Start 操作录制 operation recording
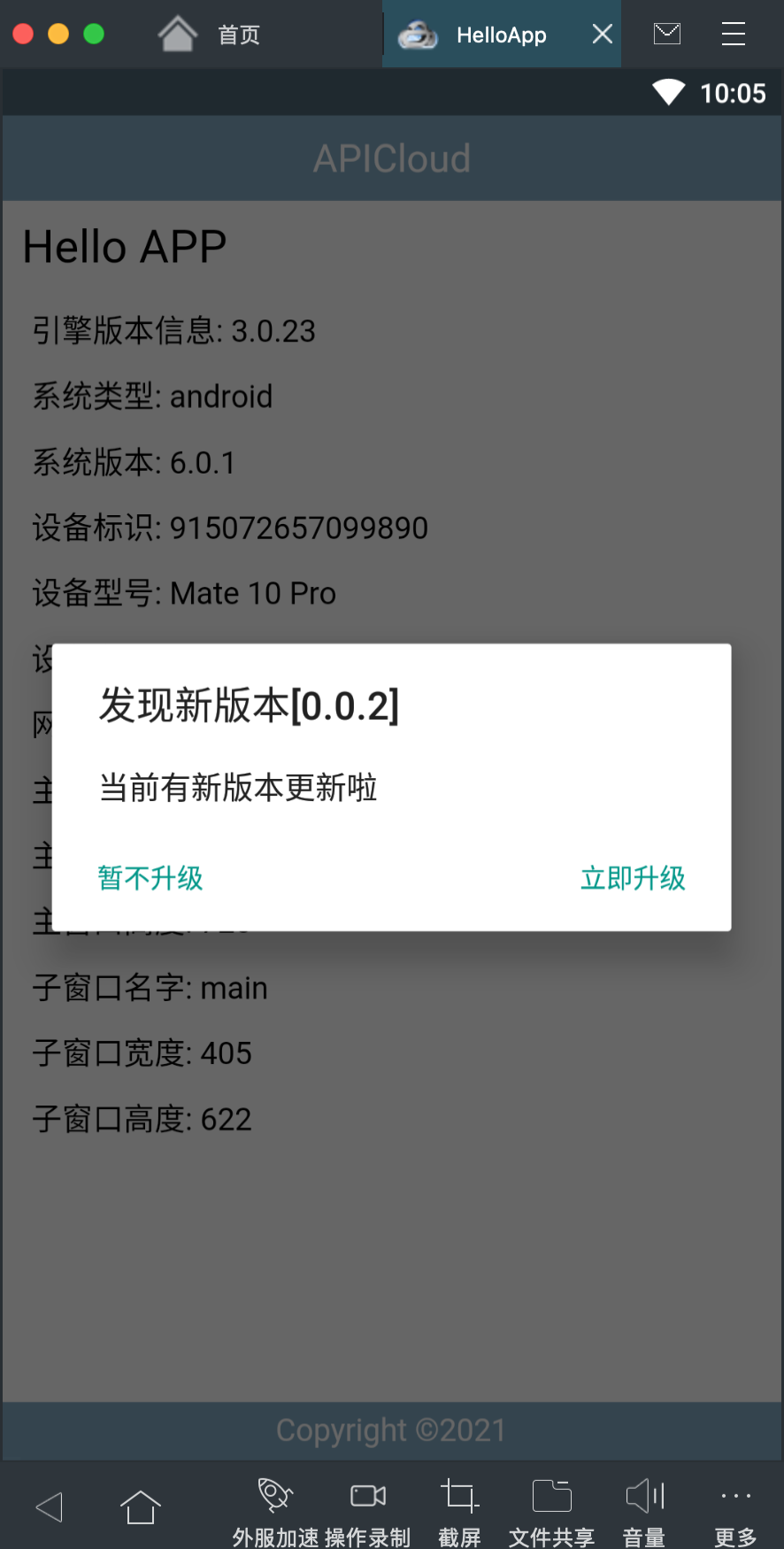784x1549 pixels. click(367, 1505)
